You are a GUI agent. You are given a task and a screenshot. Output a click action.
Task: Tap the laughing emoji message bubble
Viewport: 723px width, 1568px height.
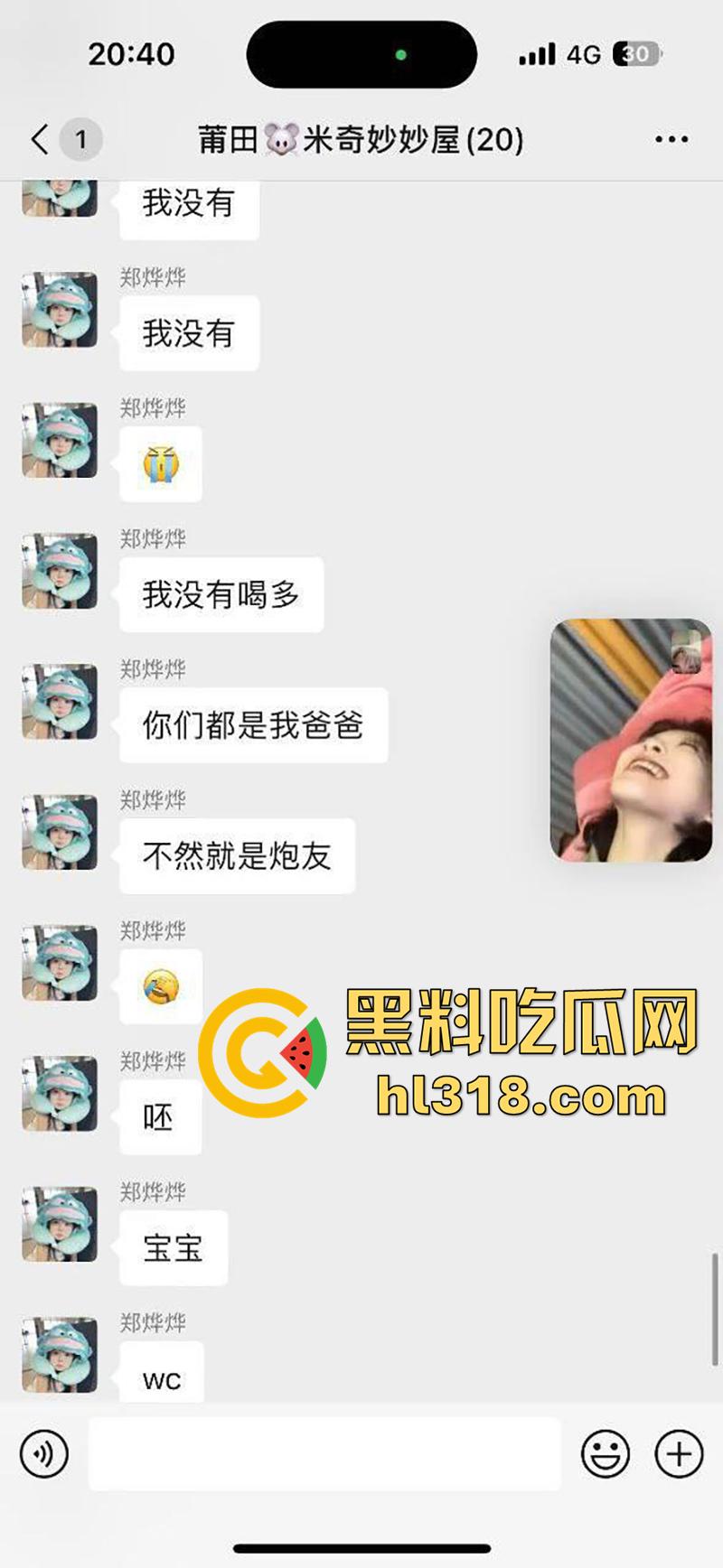pyautogui.click(x=161, y=986)
